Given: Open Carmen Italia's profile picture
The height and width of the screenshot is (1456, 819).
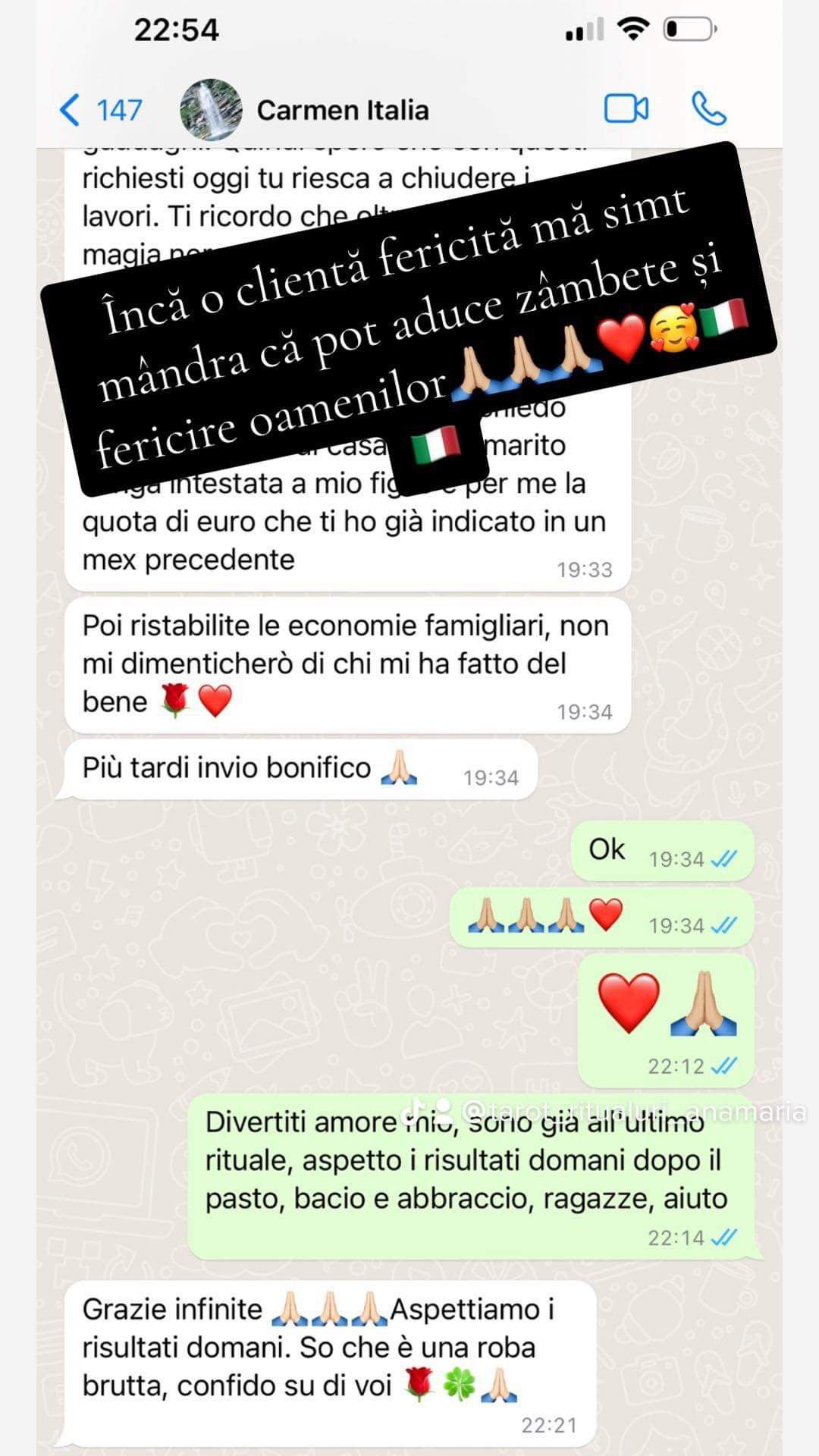Looking at the screenshot, I should click(x=213, y=108).
